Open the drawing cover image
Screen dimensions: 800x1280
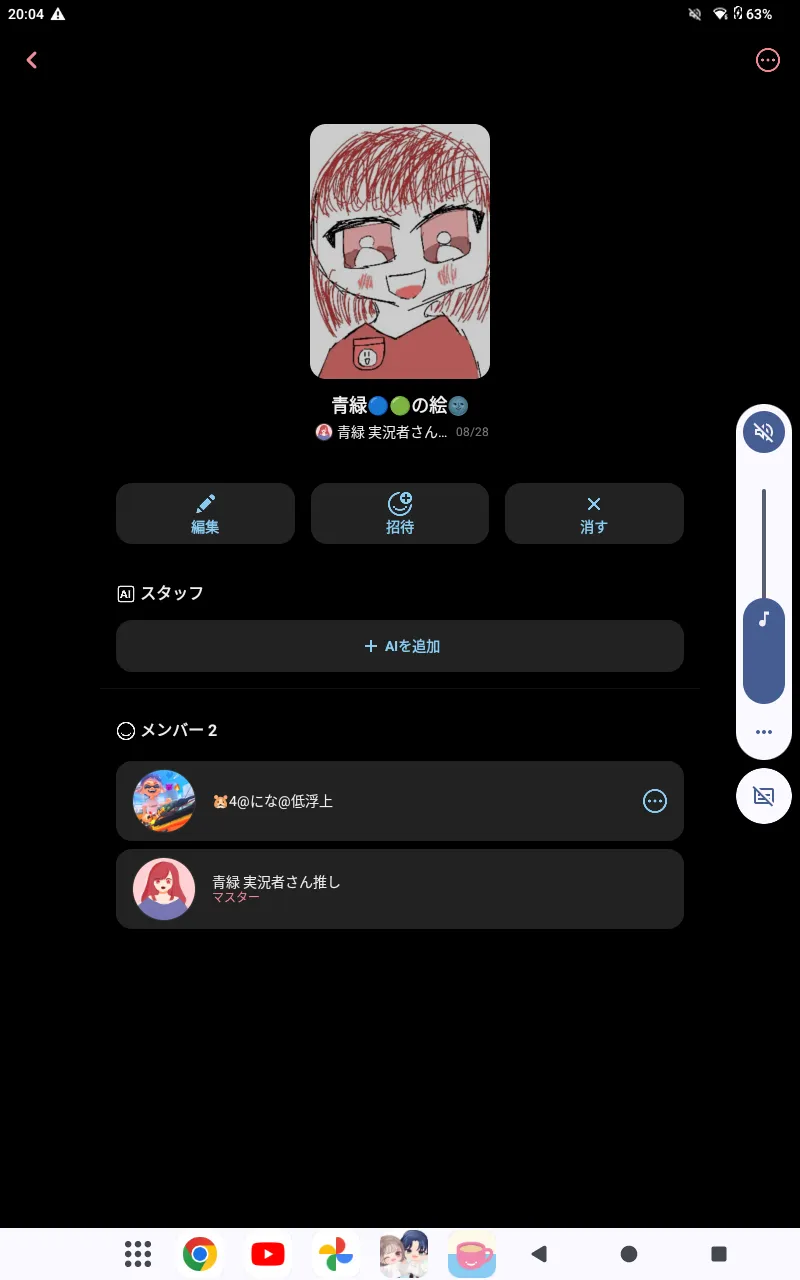pos(400,251)
